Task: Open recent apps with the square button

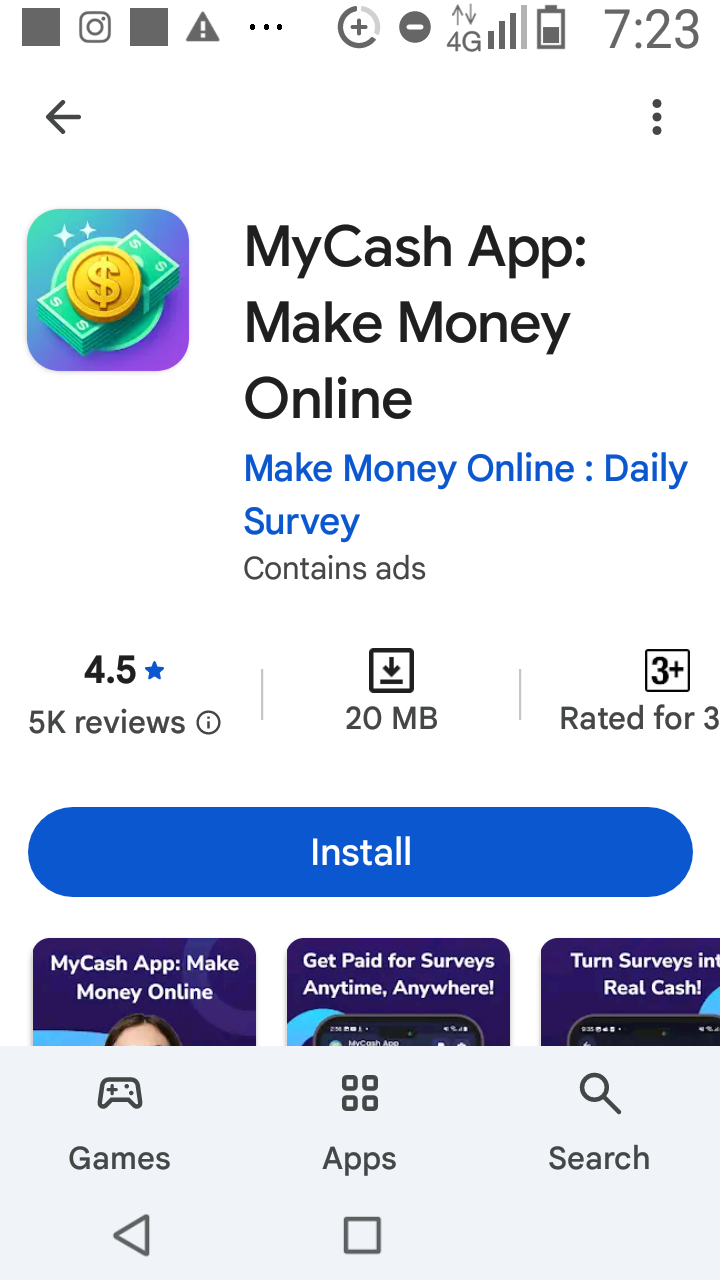Action: [362, 1236]
